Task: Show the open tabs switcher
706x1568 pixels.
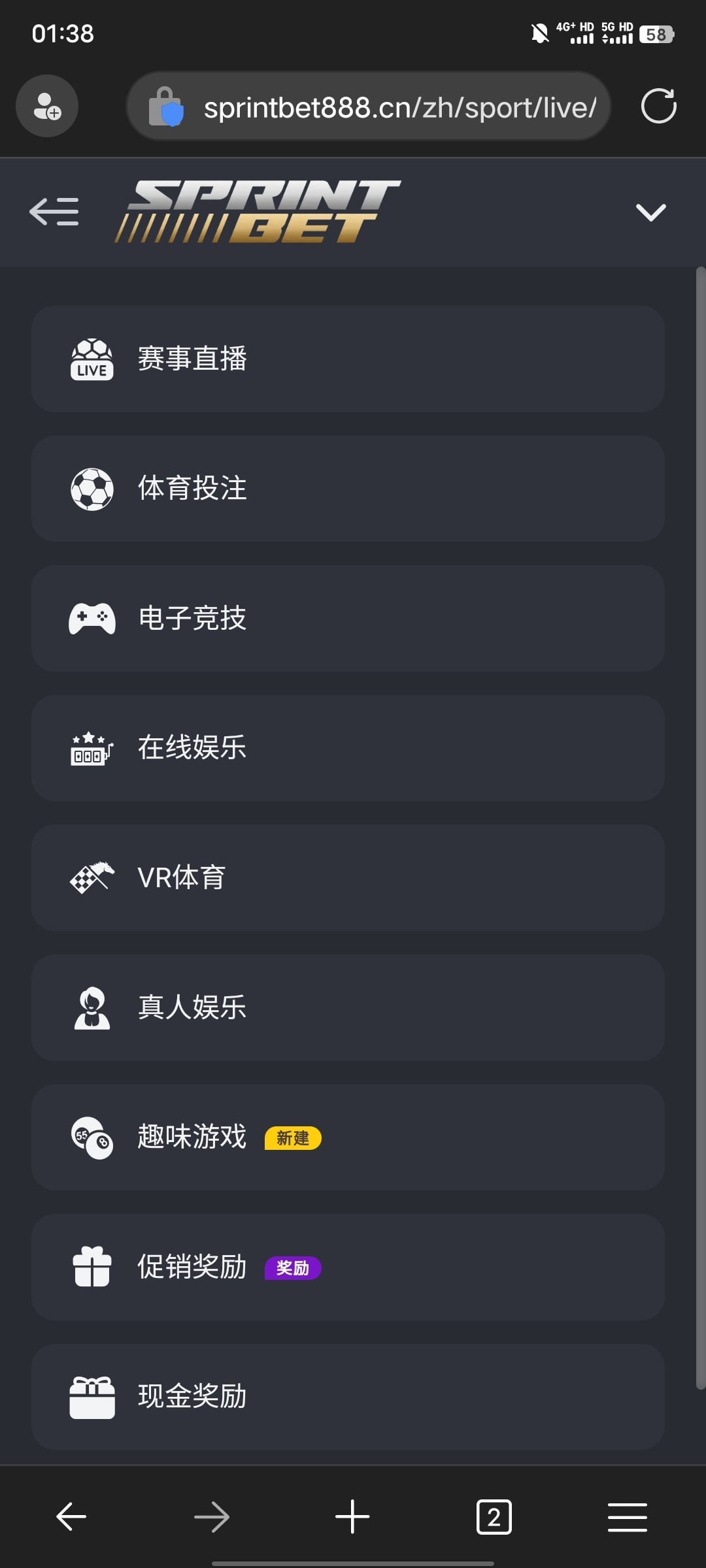Action: coord(494,1516)
